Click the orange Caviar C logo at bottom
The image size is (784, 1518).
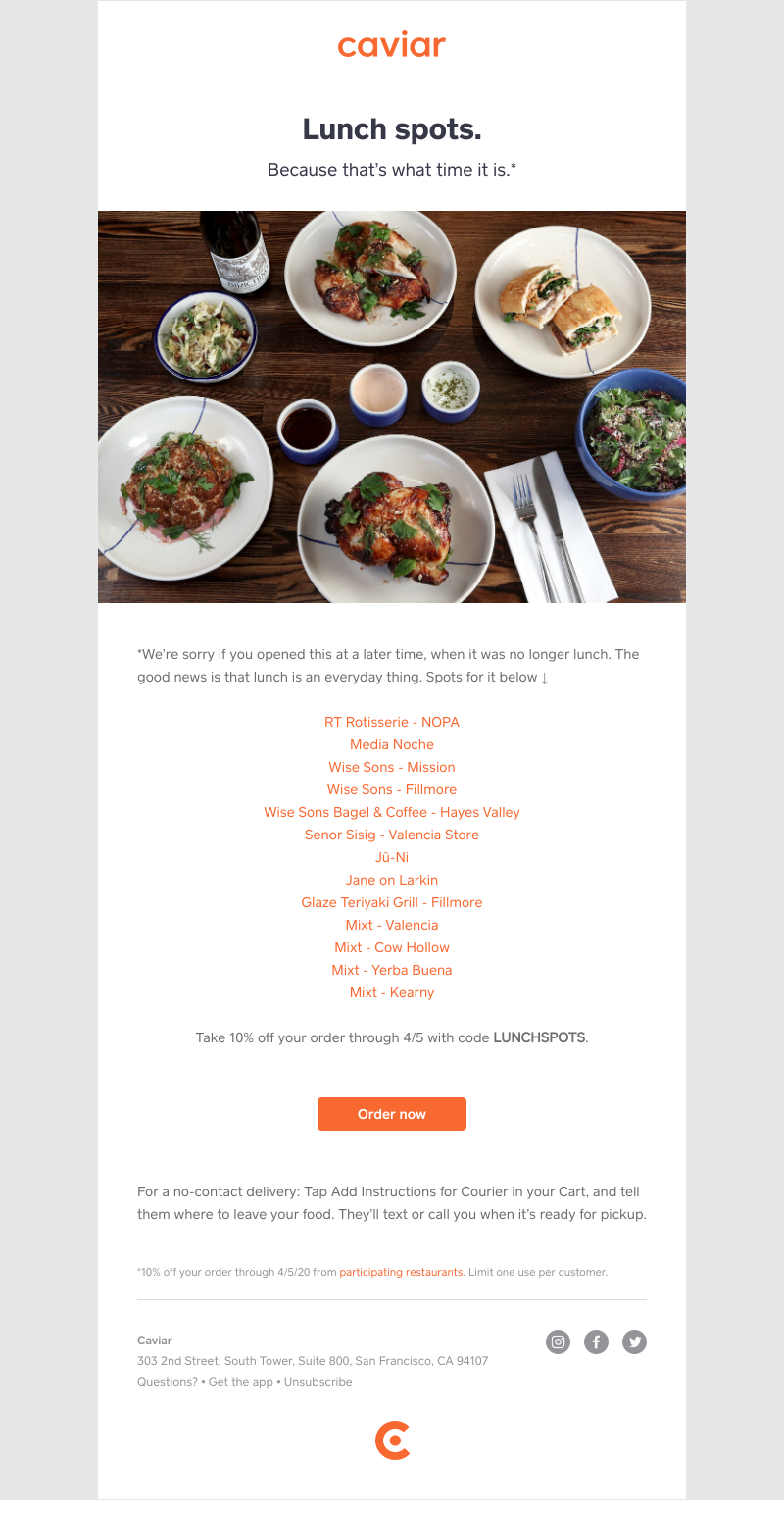(x=392, y=1442)
